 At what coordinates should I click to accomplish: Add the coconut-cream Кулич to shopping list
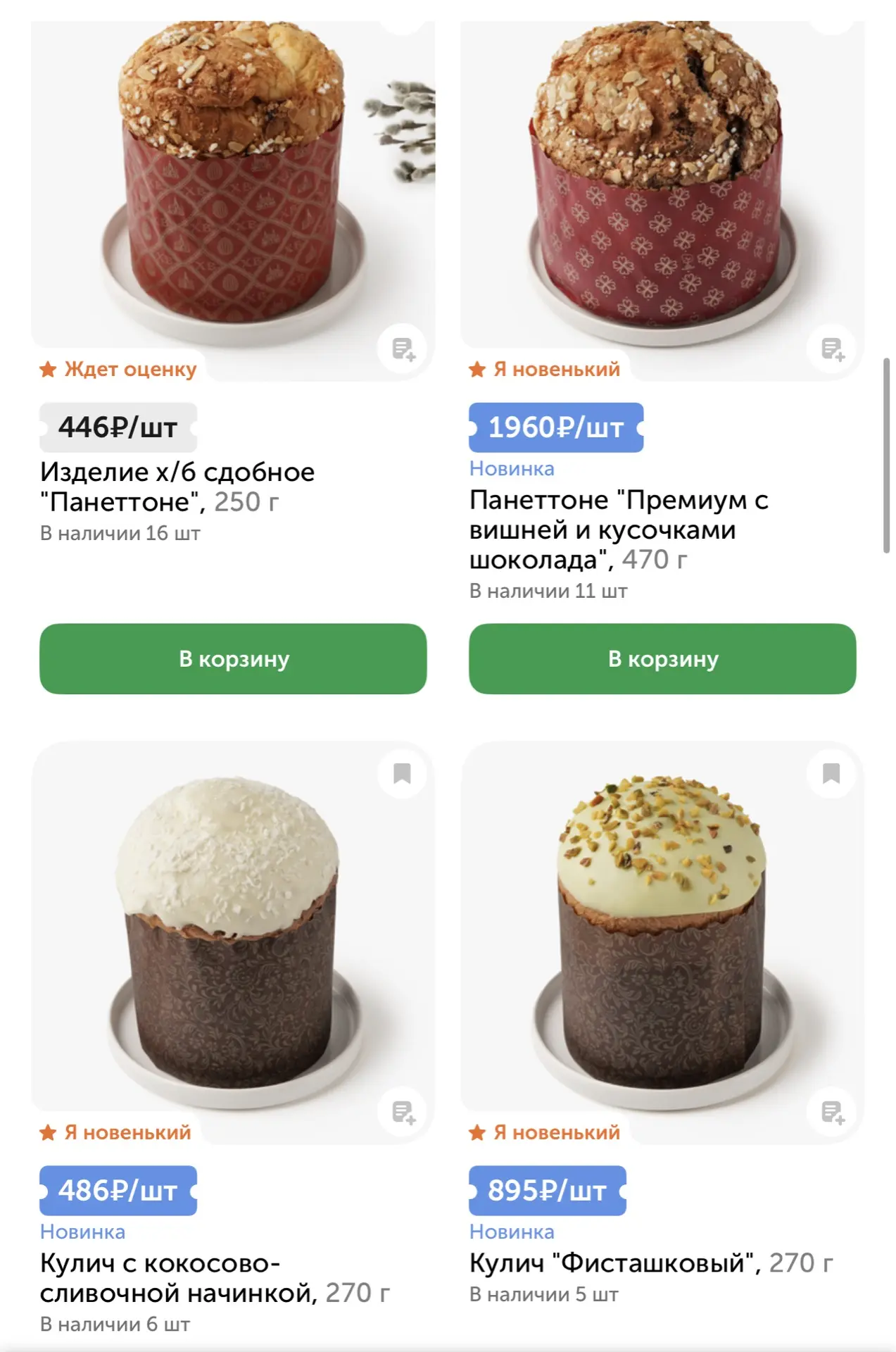(403, 1113)
